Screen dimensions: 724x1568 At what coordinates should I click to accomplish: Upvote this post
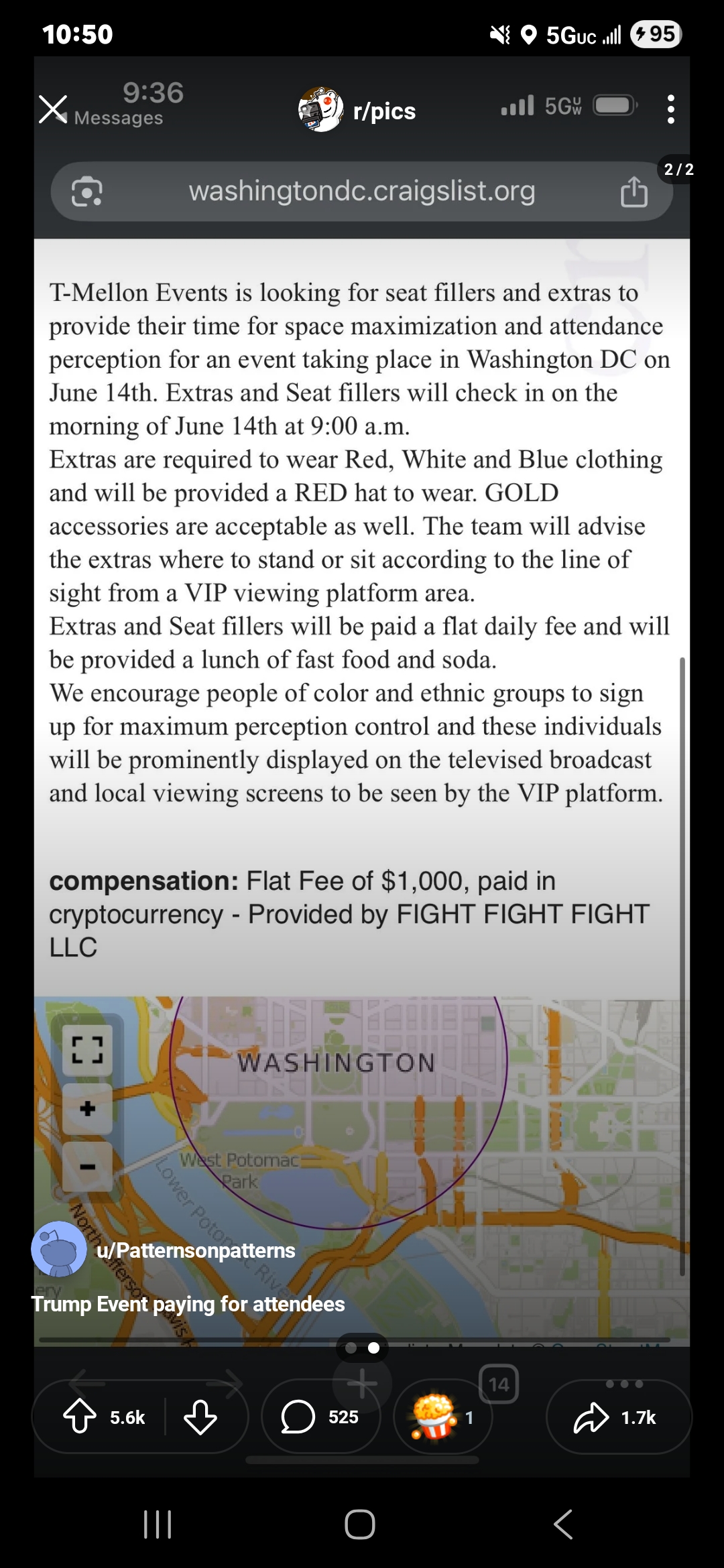80,1417
